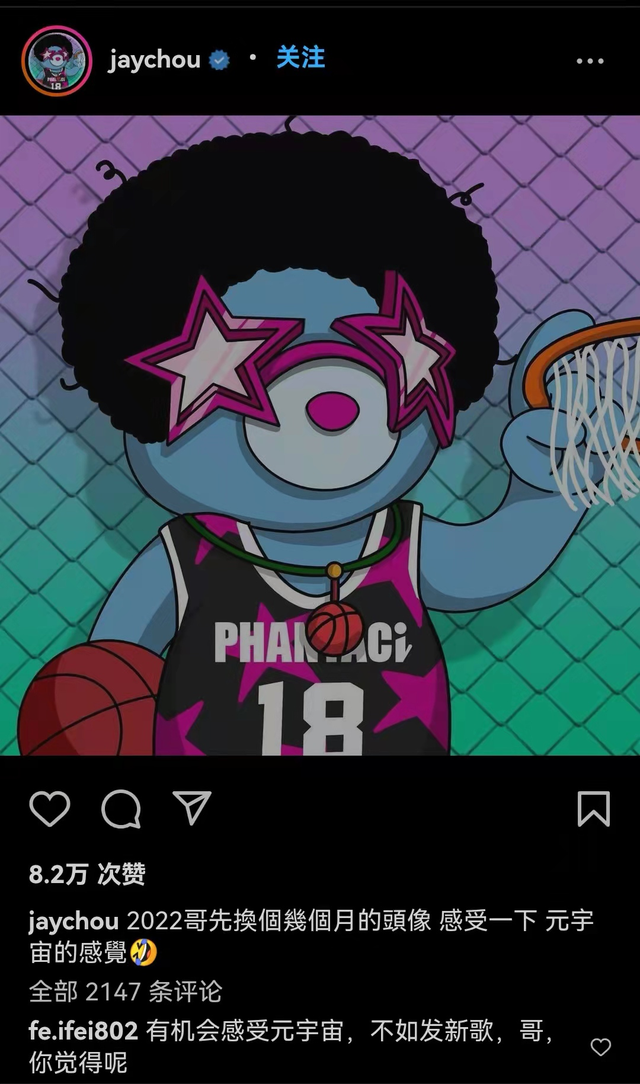The width and height of the screenshot is (640, 1084).
Task: Open commenter fe.ifei802's profile
Action: pos(84,1031)
